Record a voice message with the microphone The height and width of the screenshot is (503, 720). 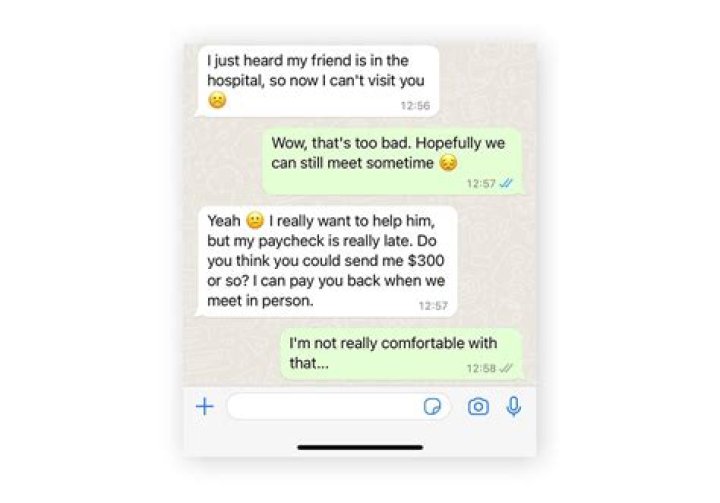(x=514, y=407)
